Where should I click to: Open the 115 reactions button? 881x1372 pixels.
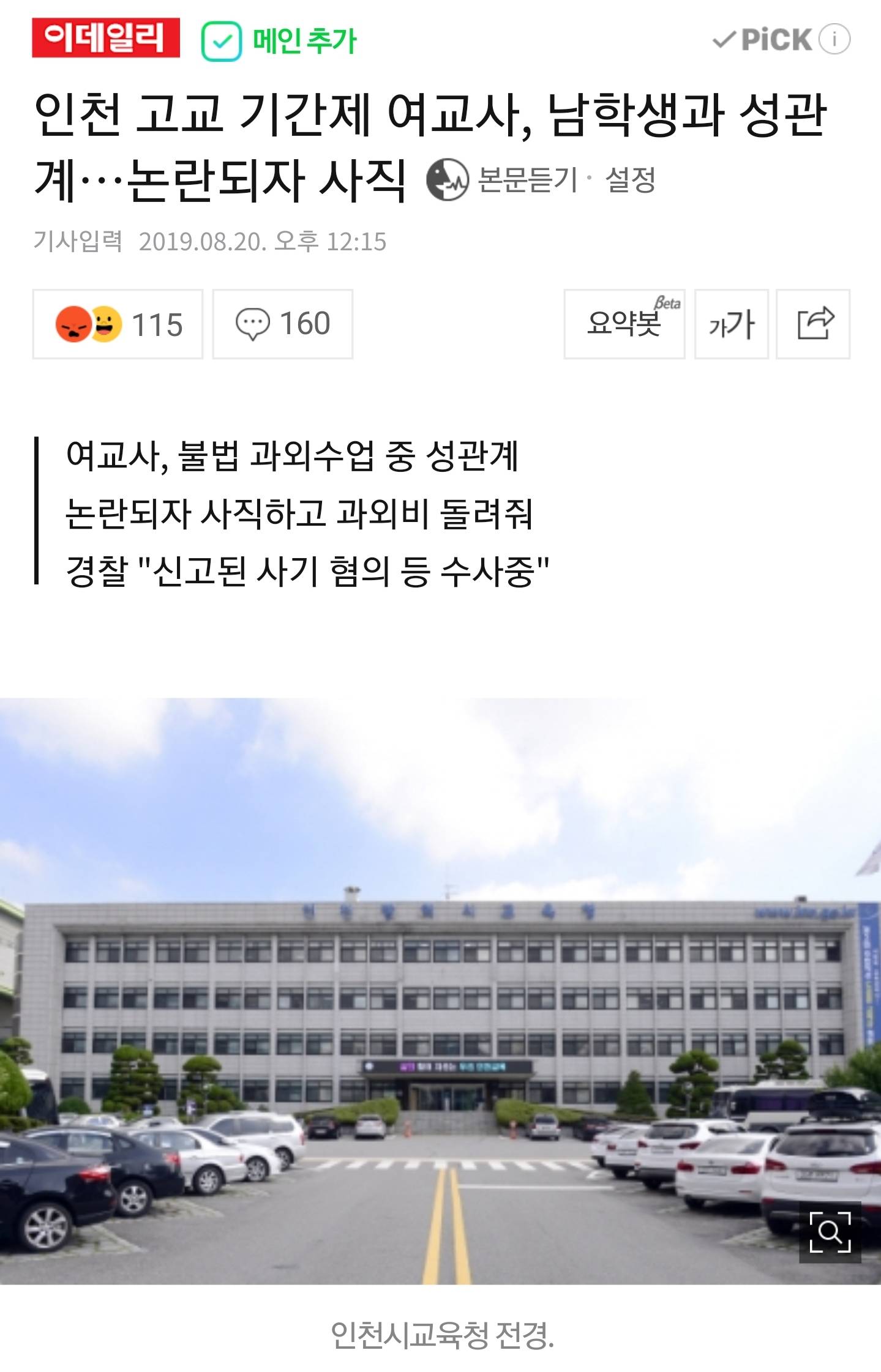click(x=118, y=324)
